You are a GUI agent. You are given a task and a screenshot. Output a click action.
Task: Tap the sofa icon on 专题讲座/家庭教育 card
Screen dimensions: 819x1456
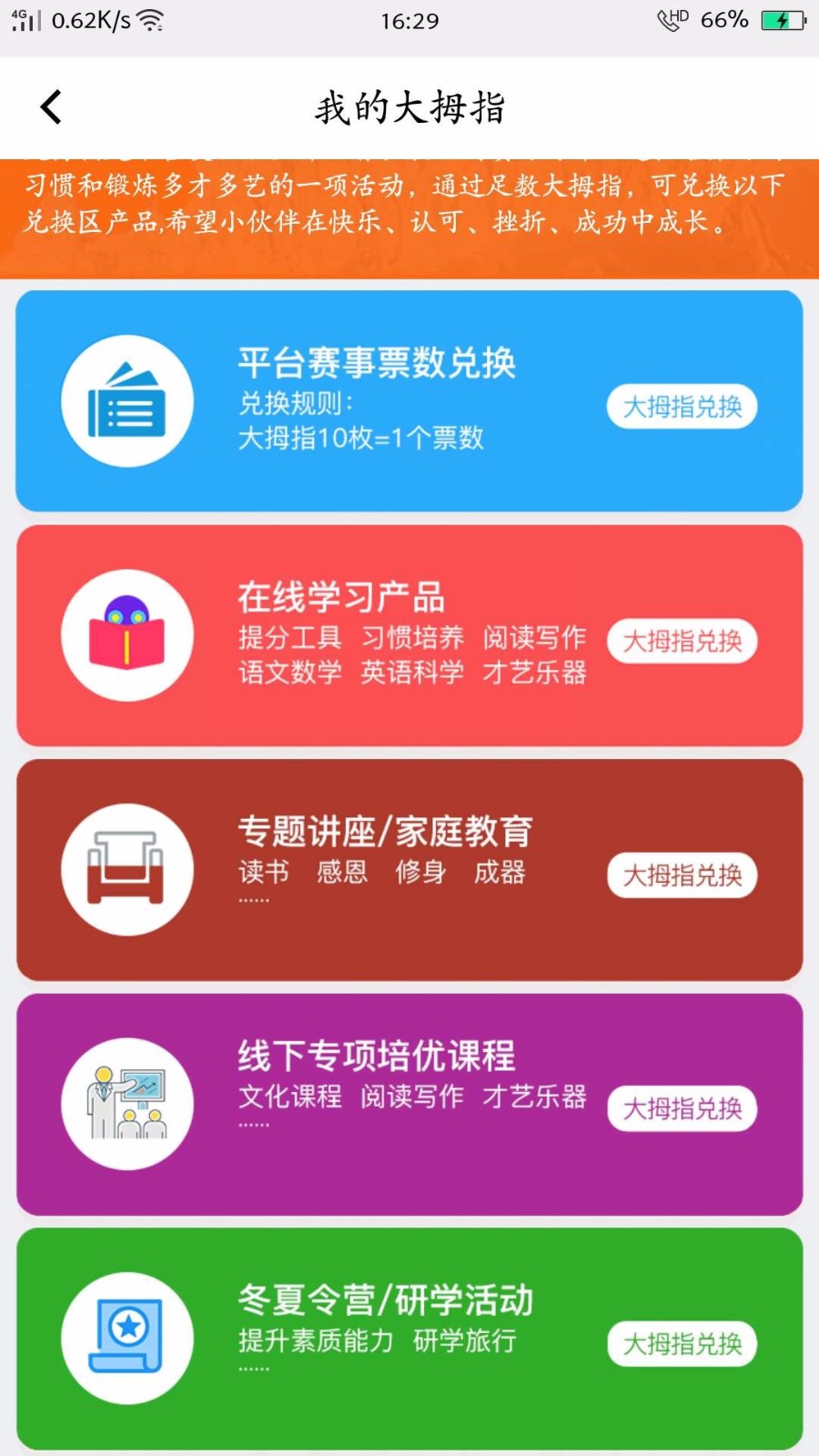click(x=127, y=869)
